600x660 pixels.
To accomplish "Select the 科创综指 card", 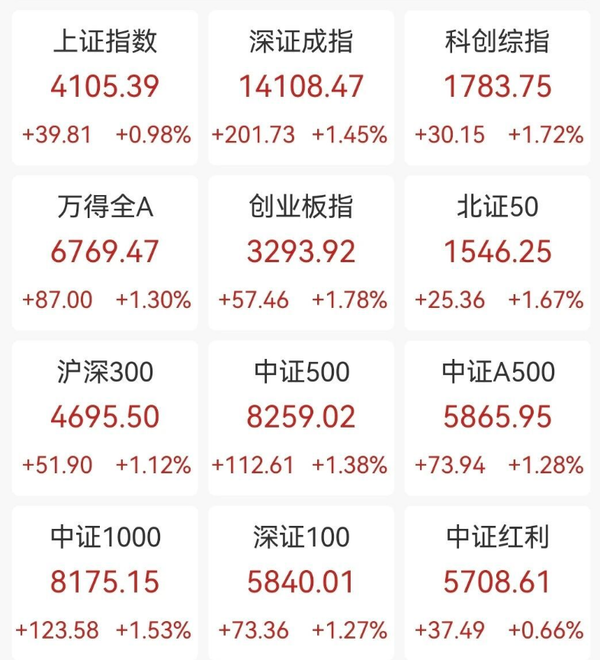I will coord(497,88).
